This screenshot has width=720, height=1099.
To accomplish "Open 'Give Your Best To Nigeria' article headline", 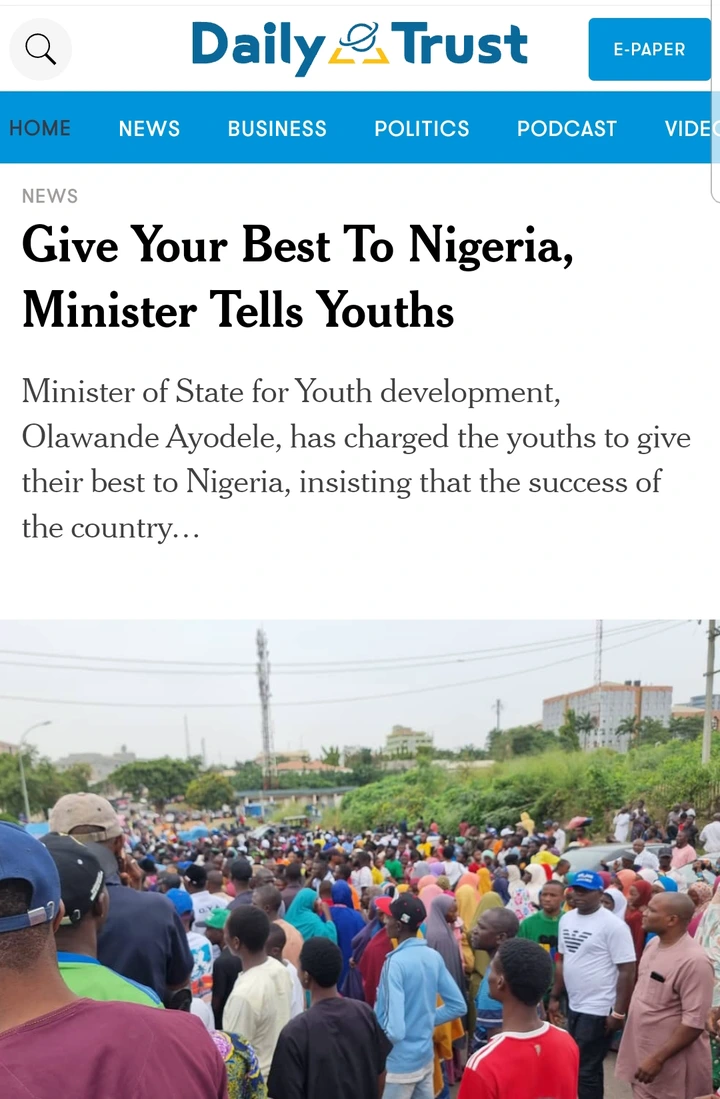I will [298, 277].
